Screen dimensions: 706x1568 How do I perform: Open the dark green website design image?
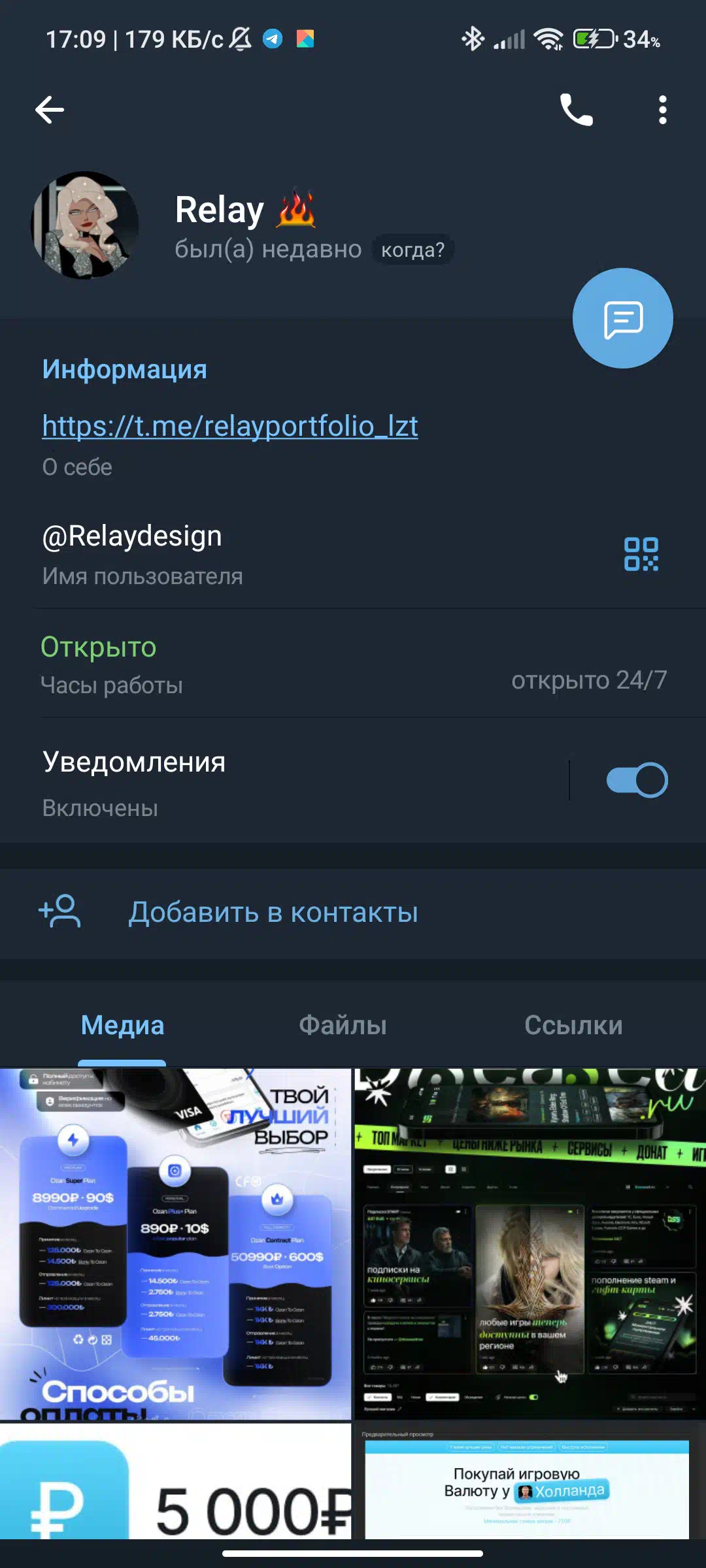pyautogui.click(x=530, y=1243)
